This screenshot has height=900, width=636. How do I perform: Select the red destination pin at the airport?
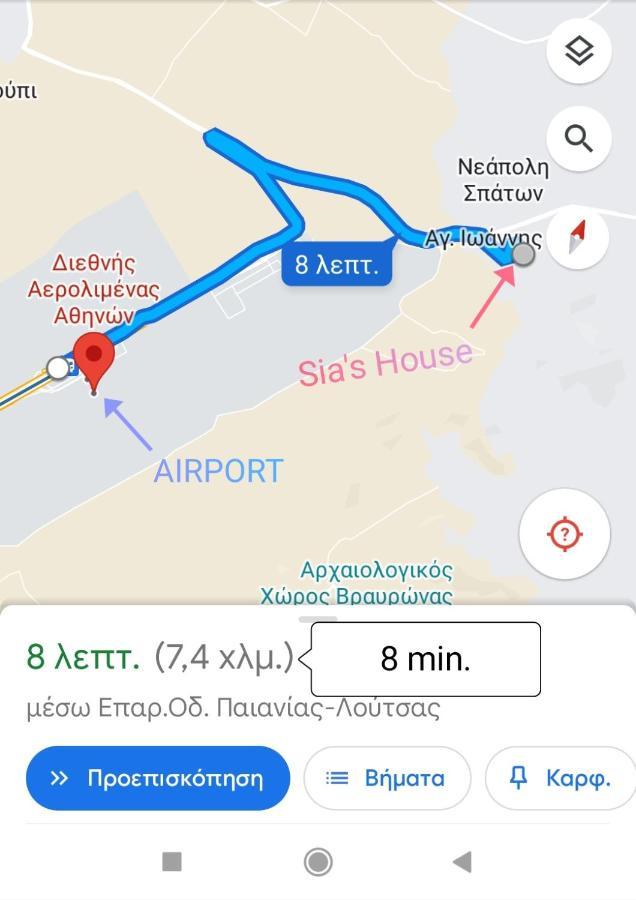click(x=95, y=362)
